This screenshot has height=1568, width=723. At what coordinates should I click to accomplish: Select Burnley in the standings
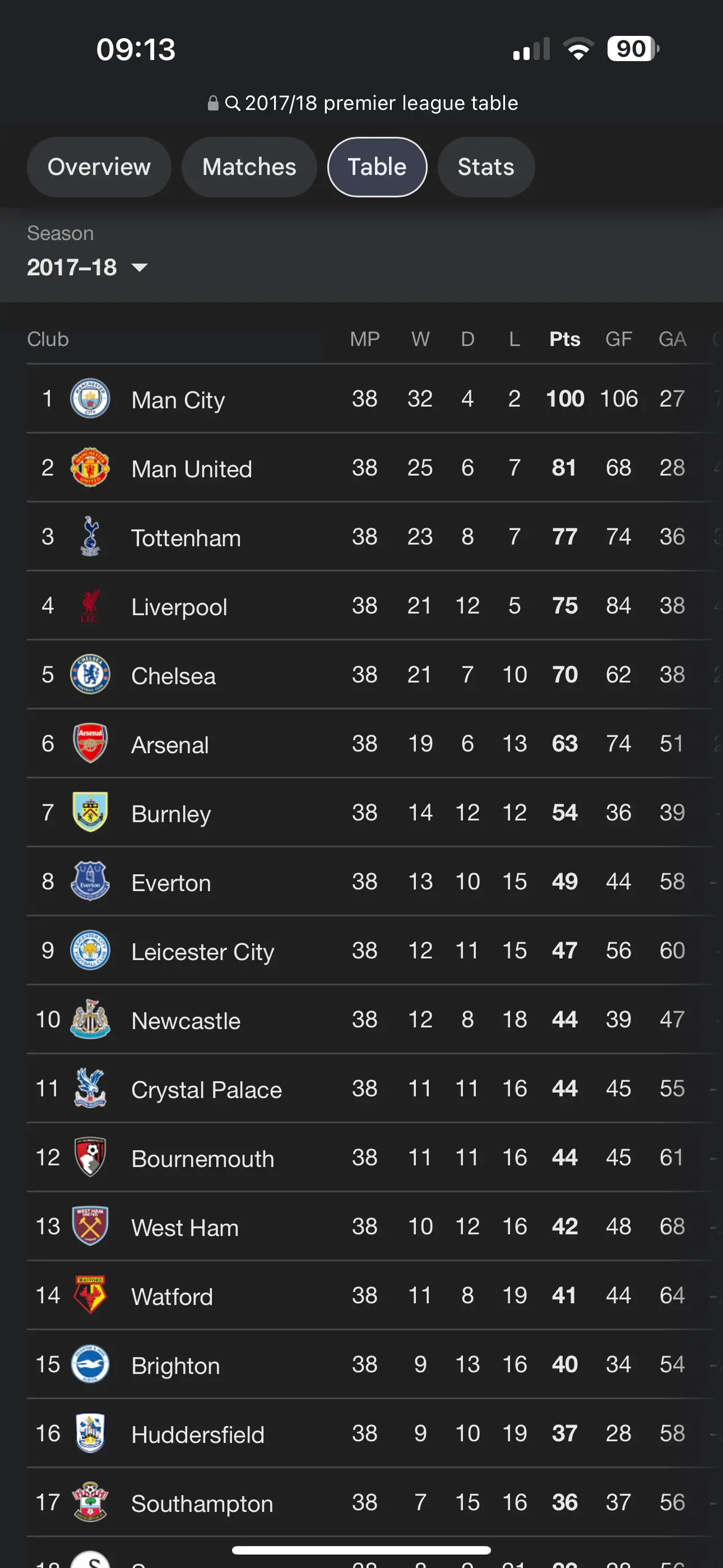point(171,813)
